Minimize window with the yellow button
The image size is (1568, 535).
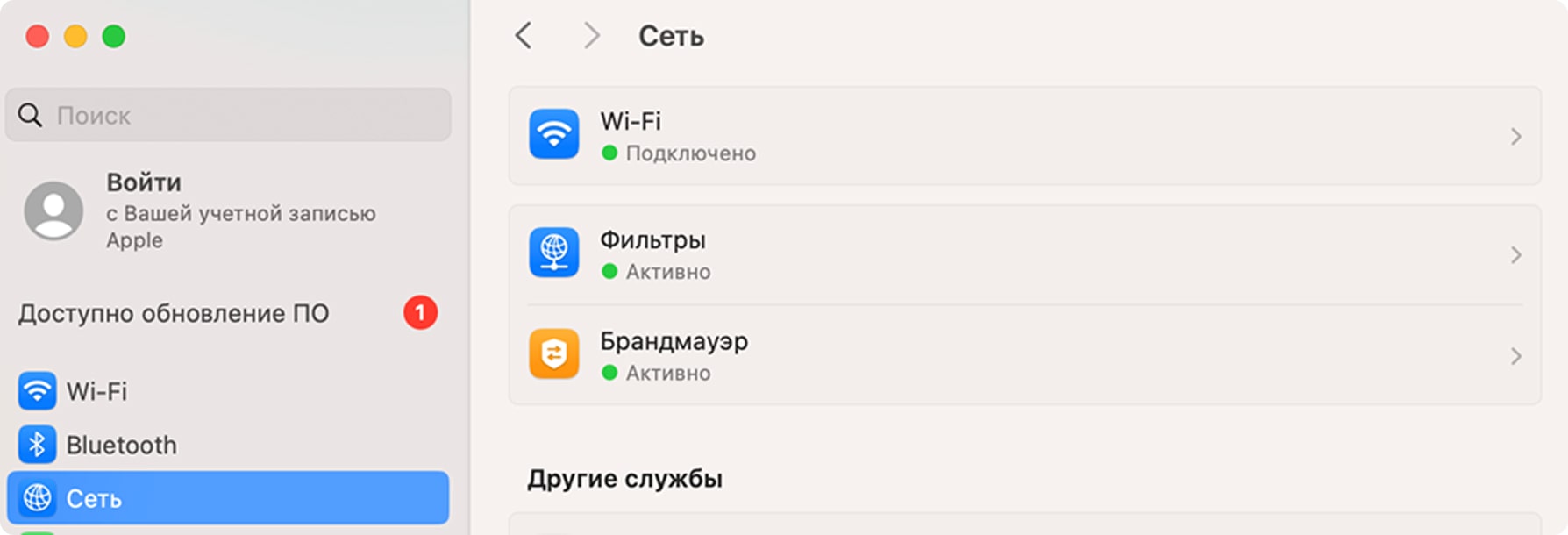pyautogui.click(x=76, y=37)
